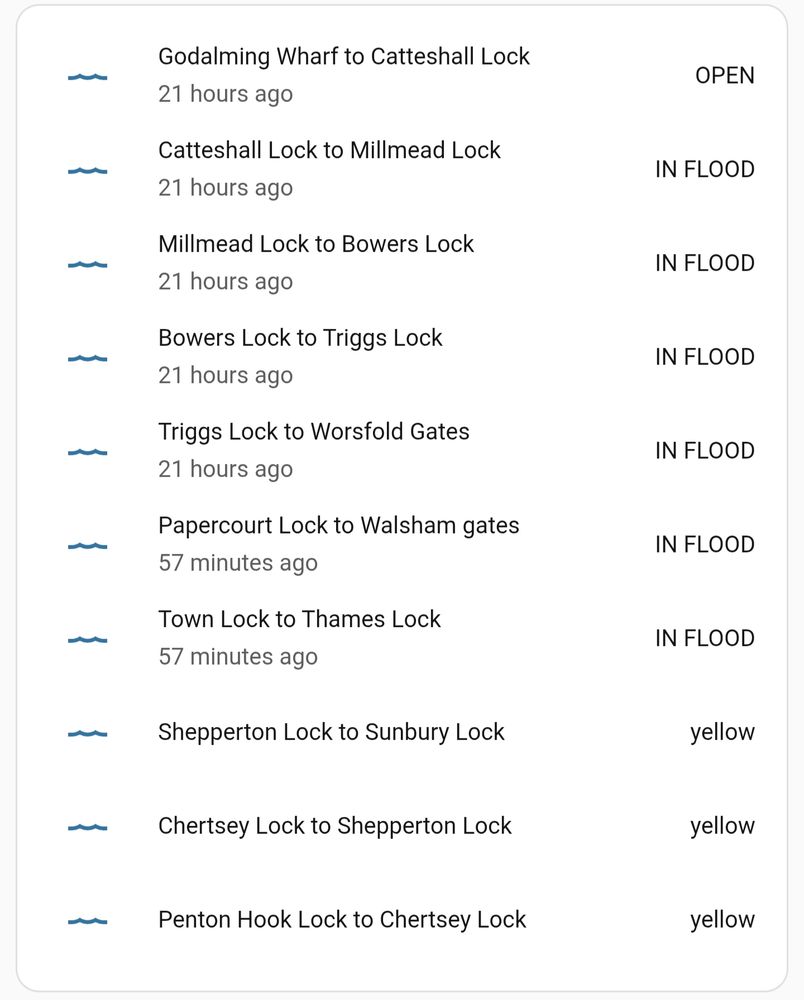The width and height of the screenshot is (804, 1000).
Task: Open Godalming Wharf to Catteshall Lock entity
Action: coord(344,58)
